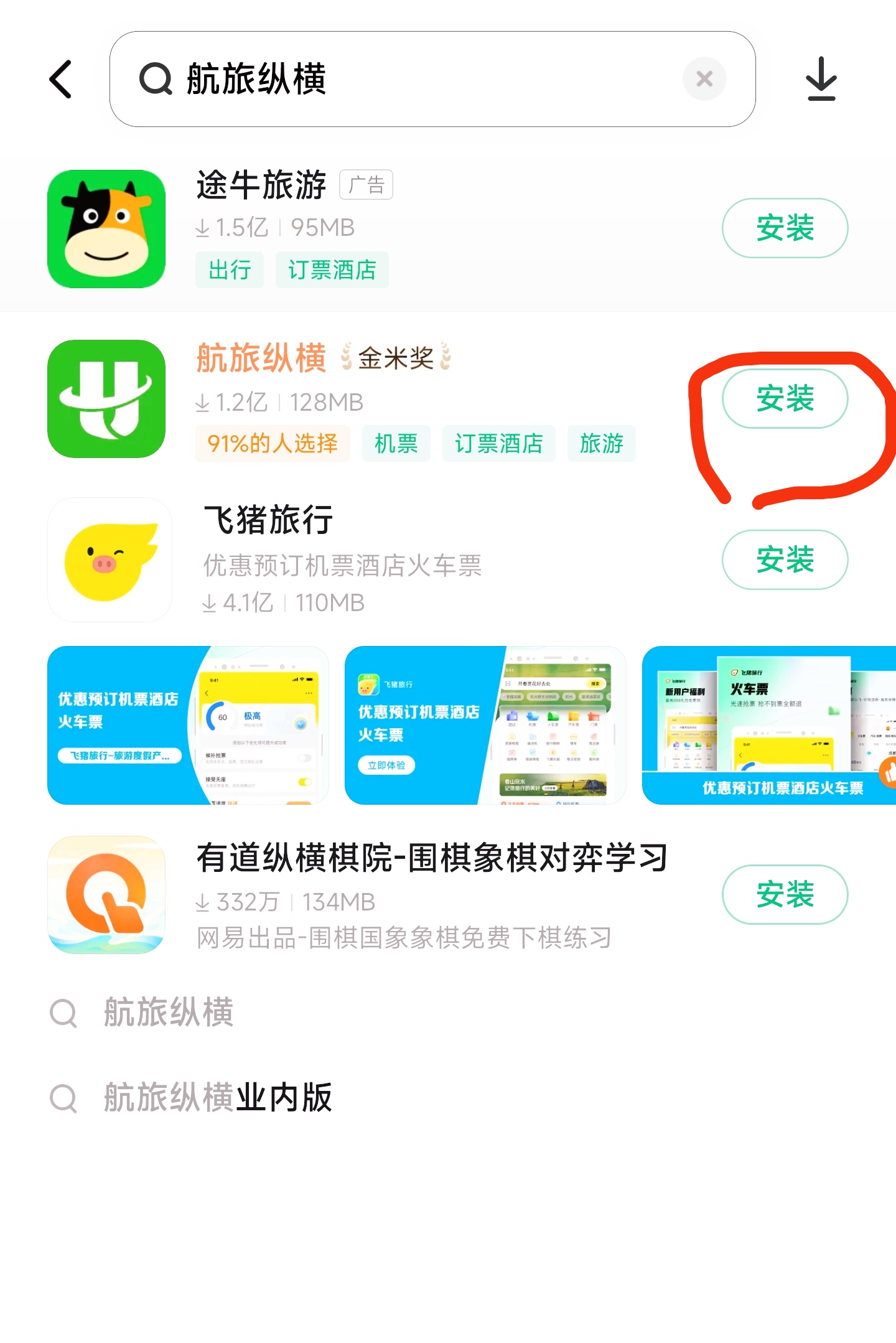Open the 飞猪旅行-旅游度假 screenshot

coord(187,725)
